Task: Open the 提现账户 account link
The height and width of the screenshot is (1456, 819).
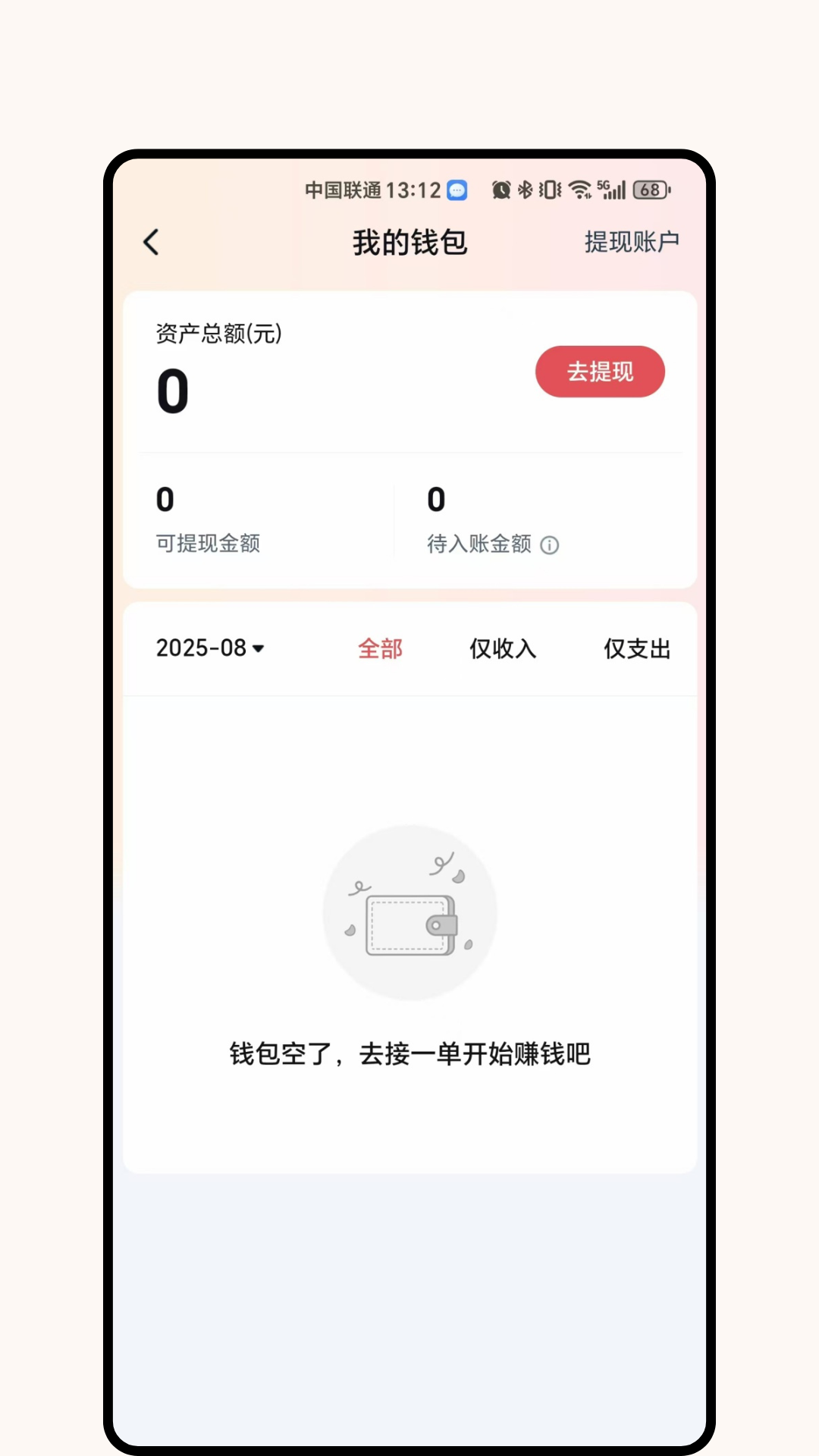Action: click(x=632, y=241)
